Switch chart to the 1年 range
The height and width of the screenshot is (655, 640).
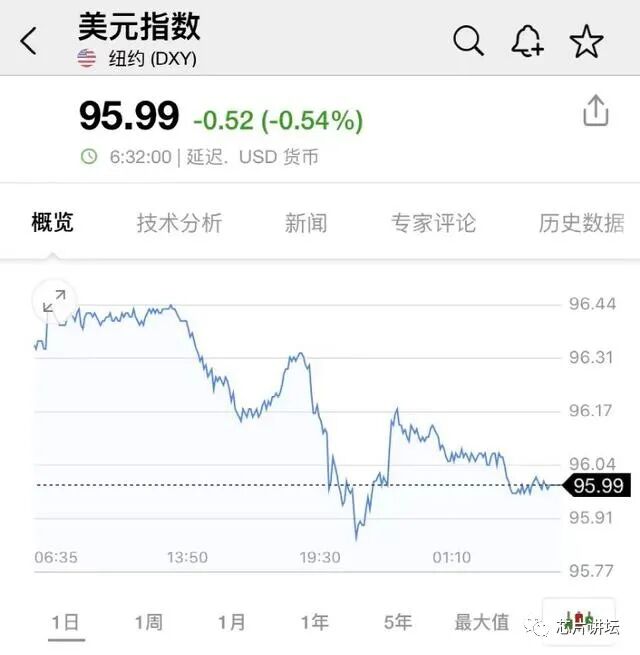tap(314, 622)
